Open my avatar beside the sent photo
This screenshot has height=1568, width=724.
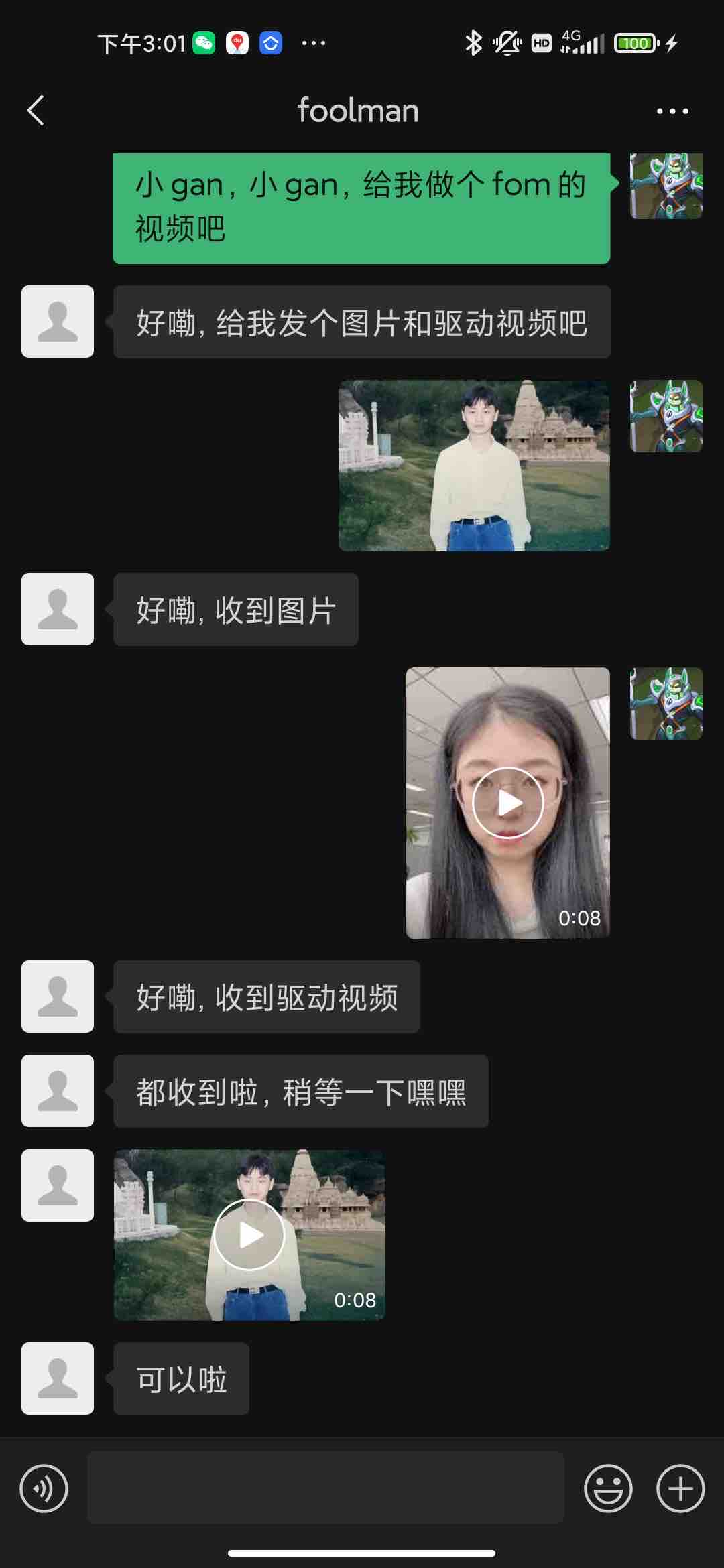point(666,416)
